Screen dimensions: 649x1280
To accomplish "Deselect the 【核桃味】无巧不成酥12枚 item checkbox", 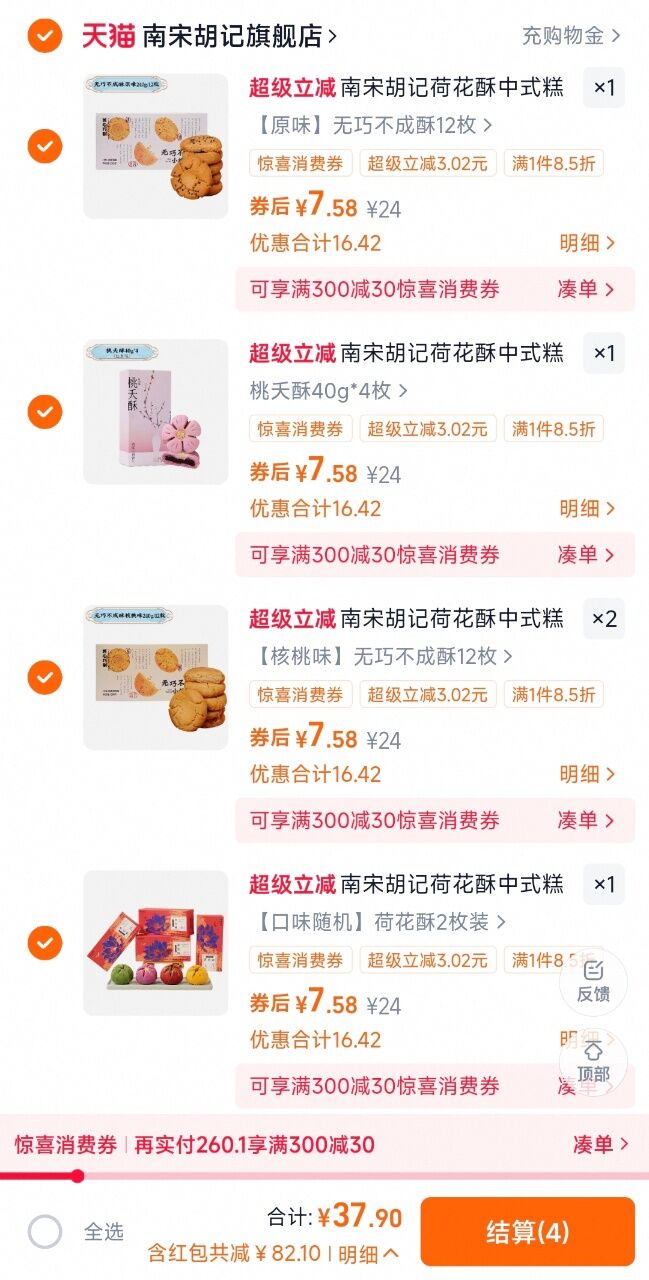I will (45, 677).
